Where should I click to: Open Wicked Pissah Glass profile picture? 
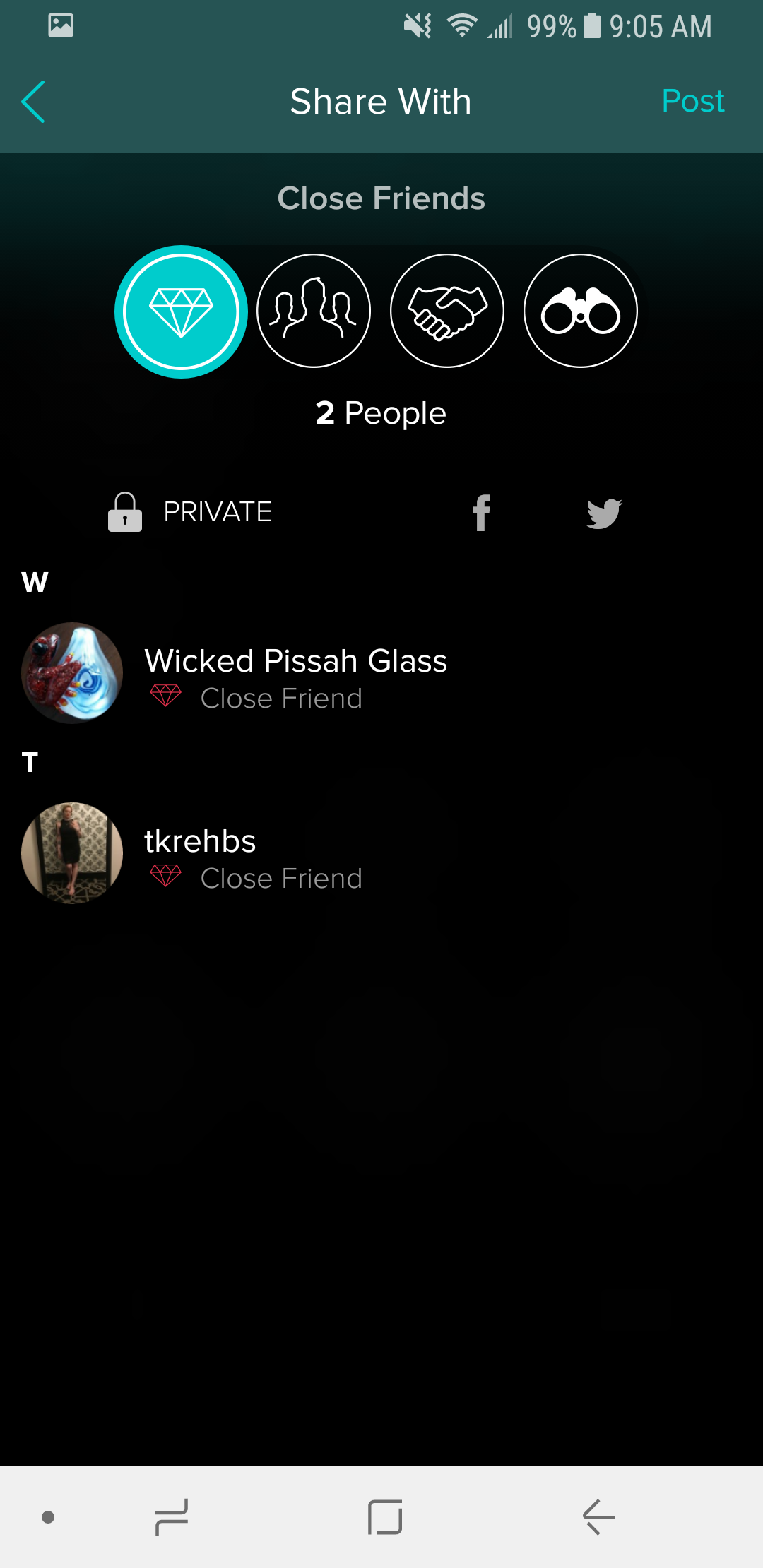(x=71, y=672)
